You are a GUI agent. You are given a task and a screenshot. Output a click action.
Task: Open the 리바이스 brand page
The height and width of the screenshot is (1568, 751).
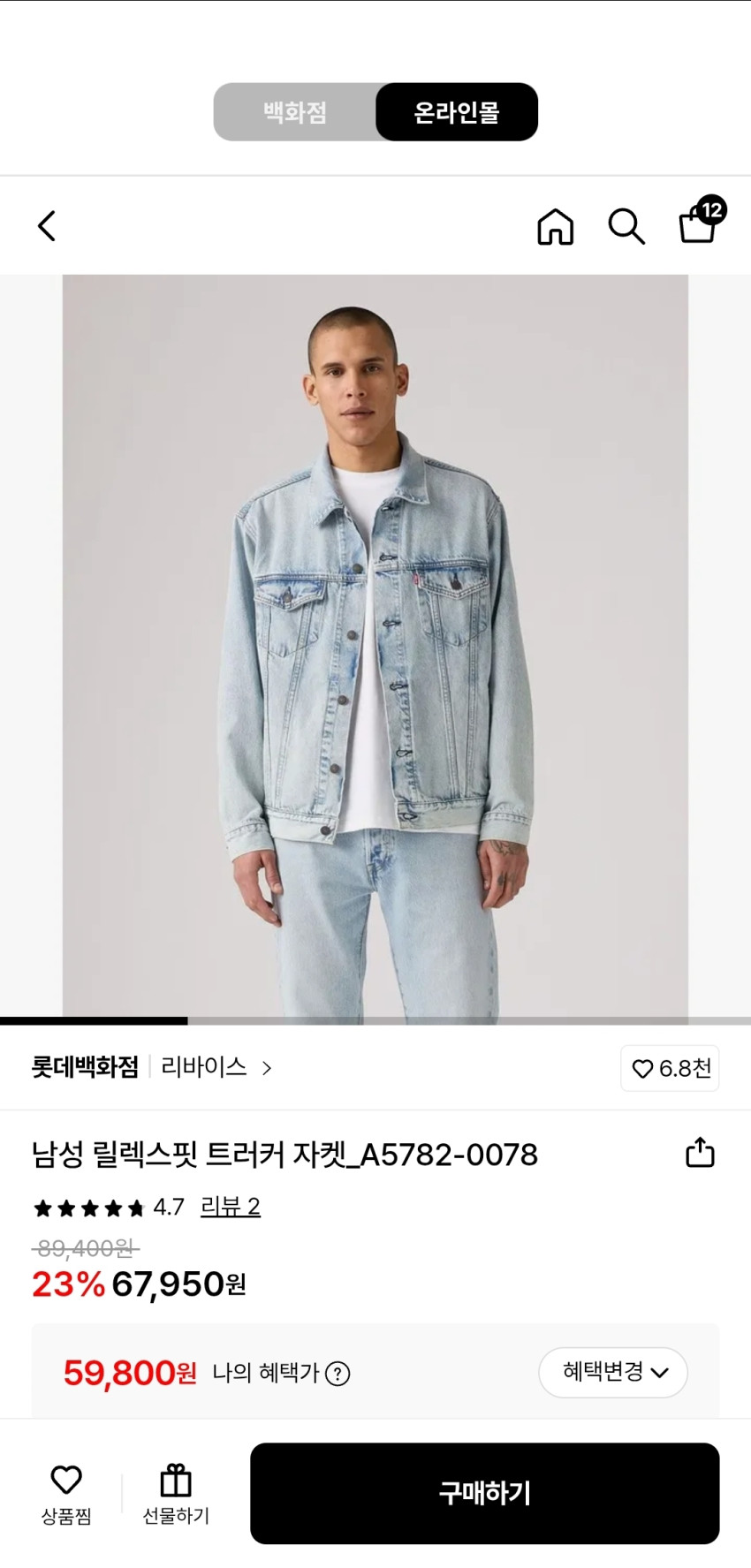(x=216, y=1067)
